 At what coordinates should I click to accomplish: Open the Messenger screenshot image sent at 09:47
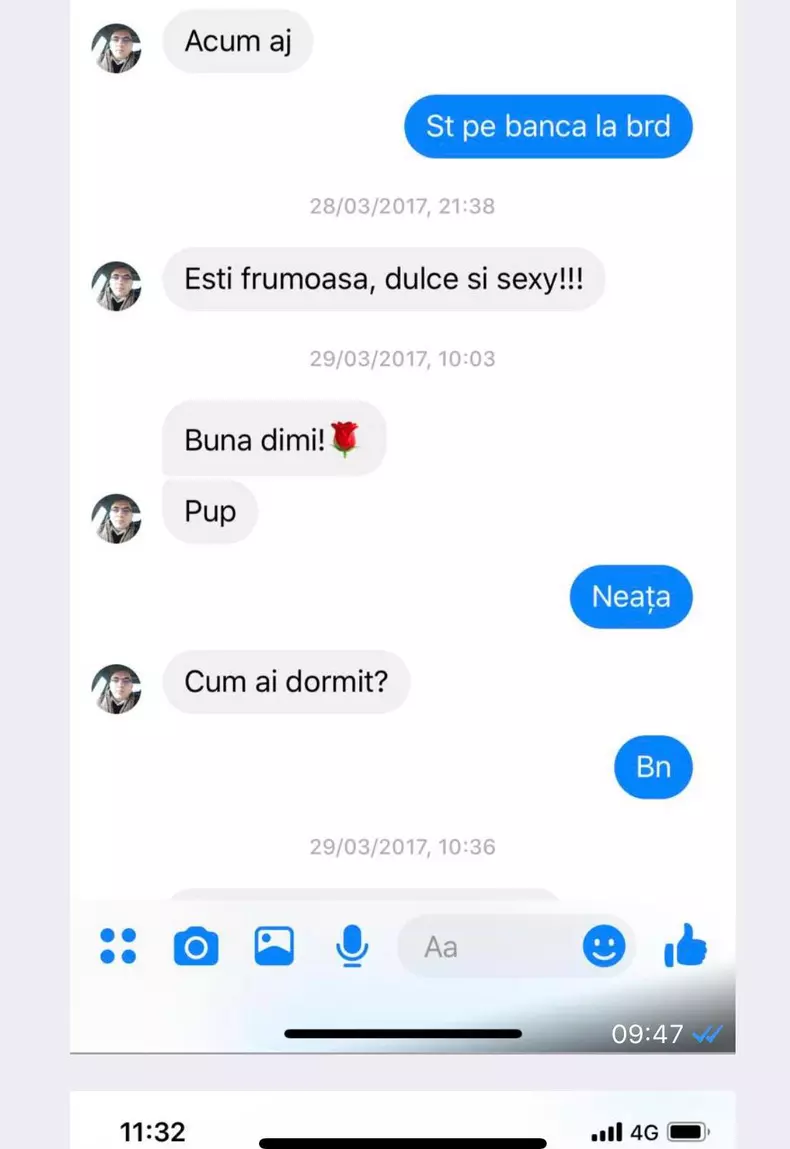pyautogui.click(x=402, y=520)
